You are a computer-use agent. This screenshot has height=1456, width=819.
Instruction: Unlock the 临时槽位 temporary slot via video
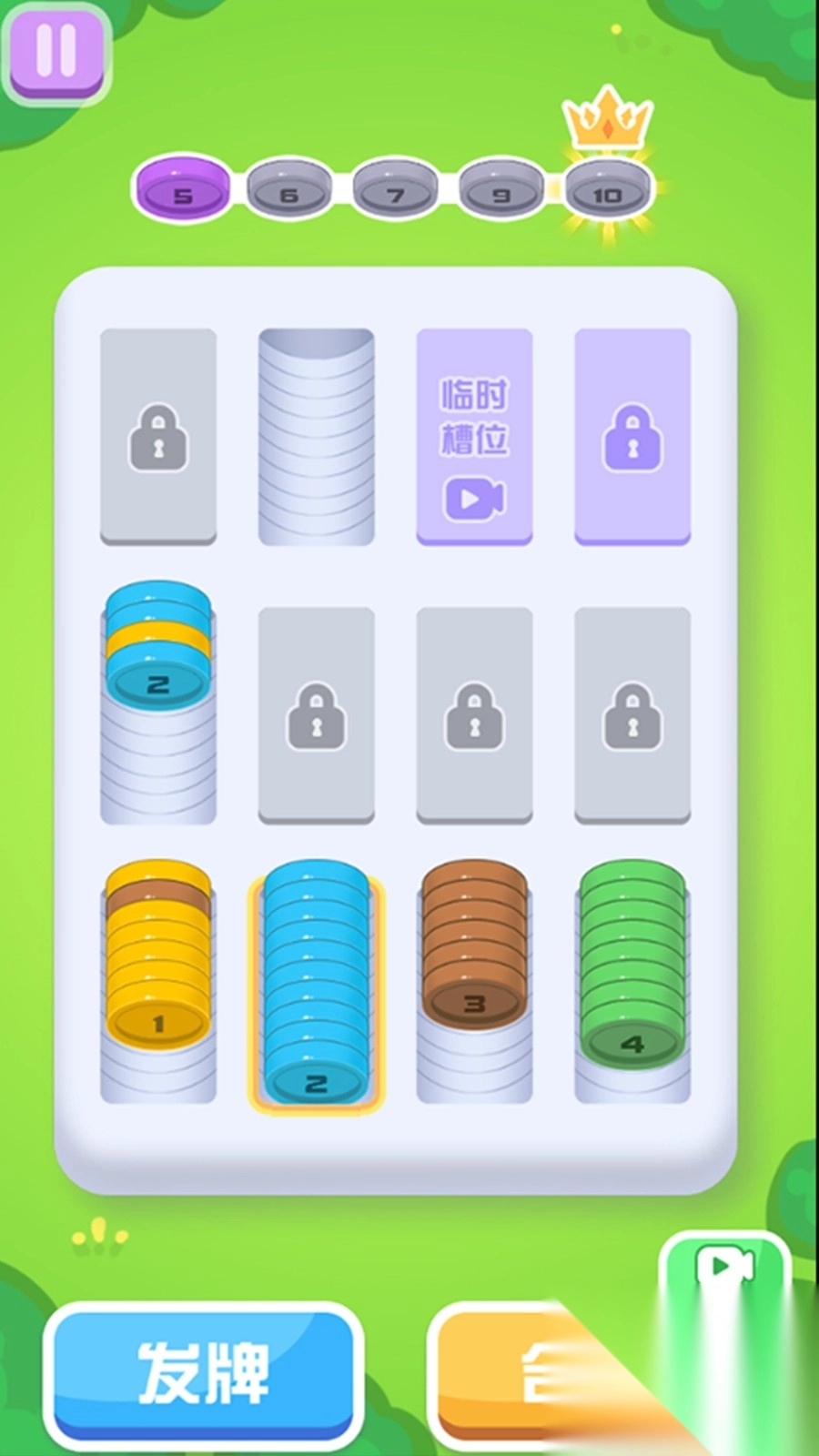click(474, 437)
